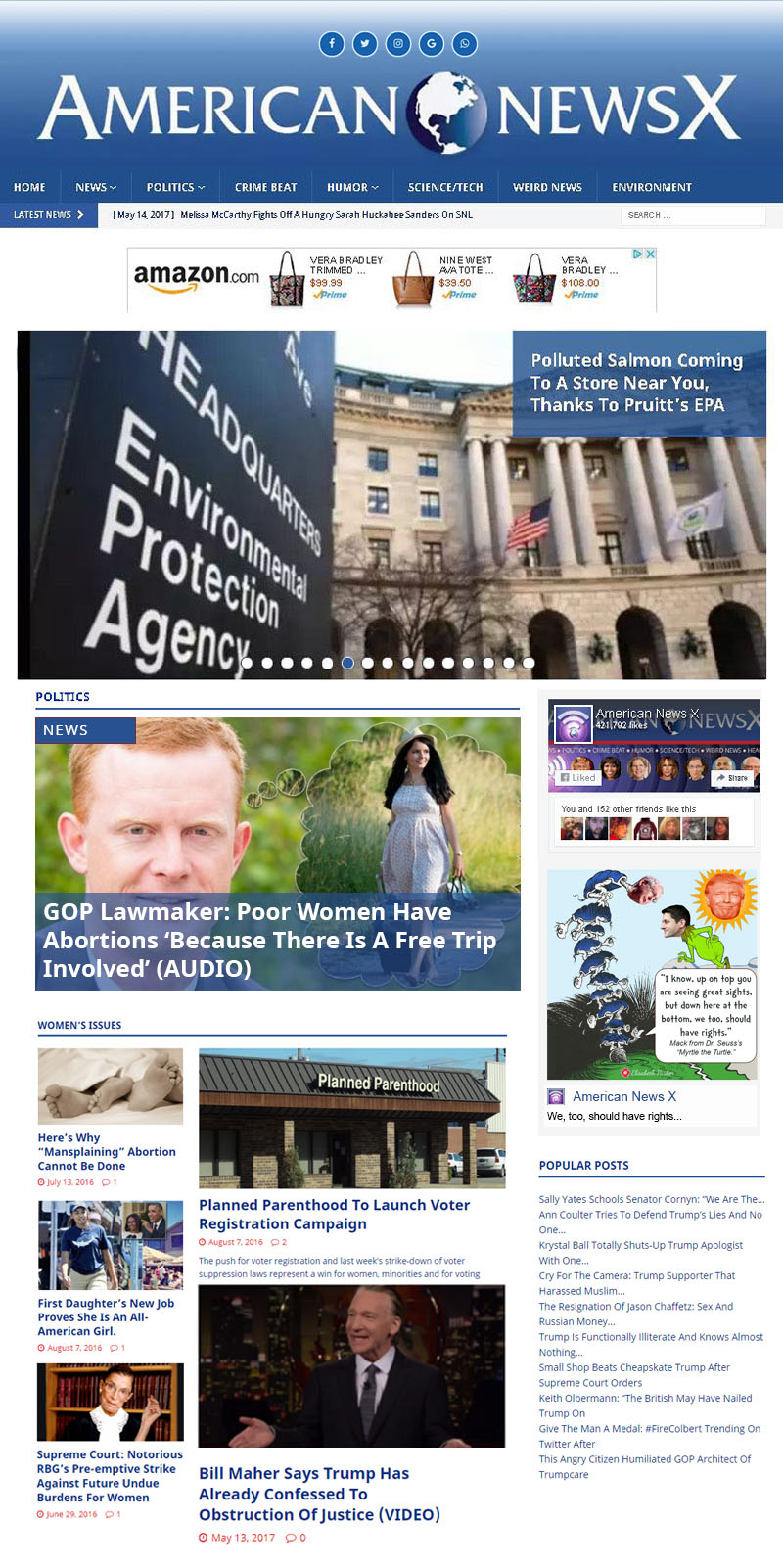Open the Crime Beat section
The width and height of the screenshot is (783, 1568).
(266, 187)
